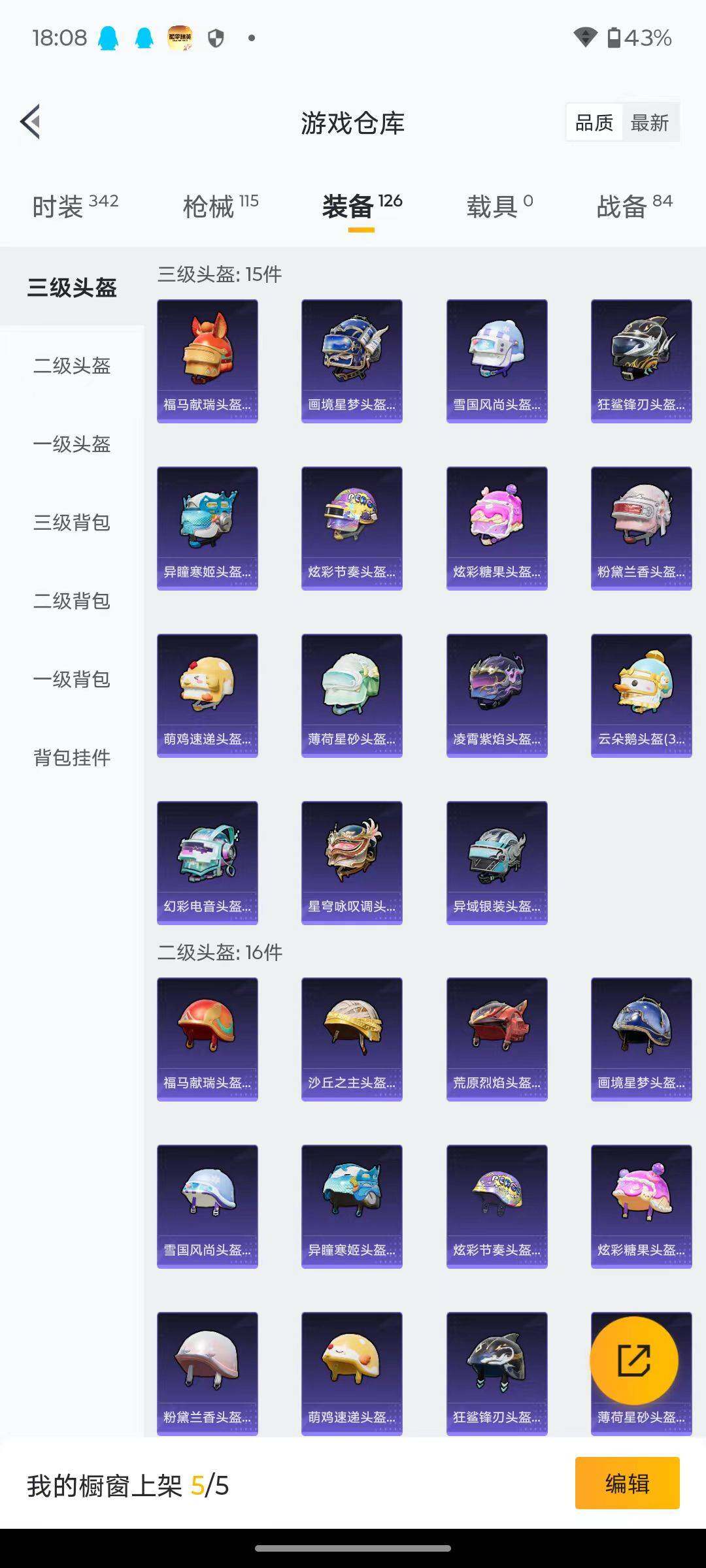The image size is (706, 1568).
Task: Sort warehouse by 品质
Action: (x=594, y=123)
